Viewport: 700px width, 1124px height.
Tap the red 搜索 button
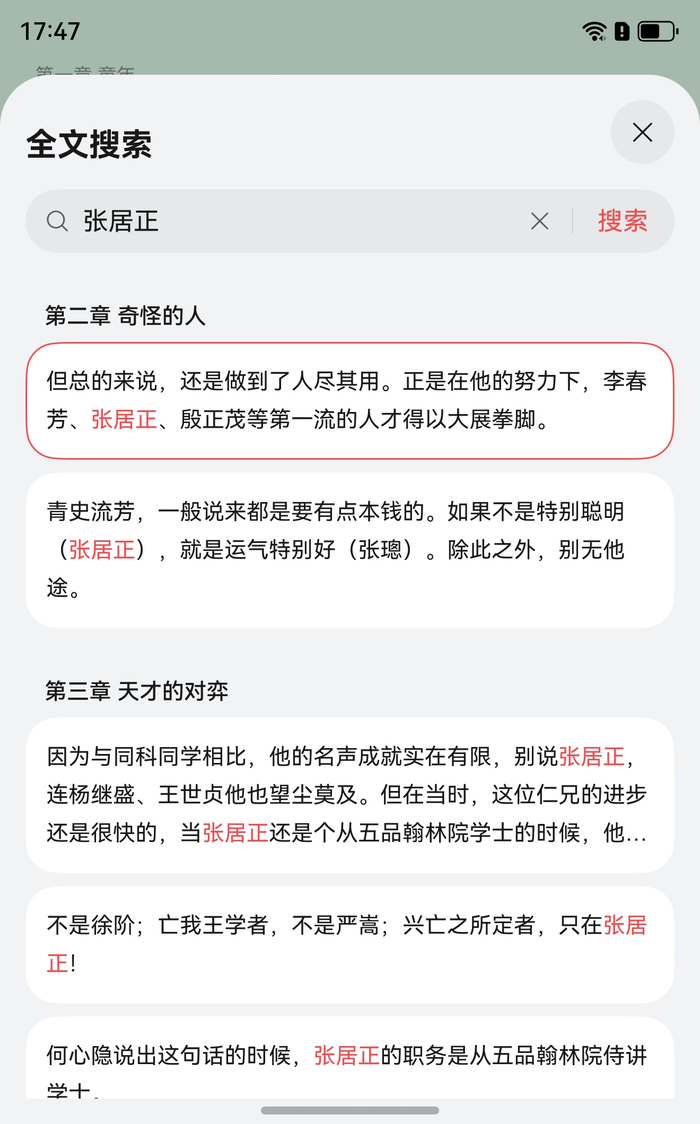click(622, 221)
